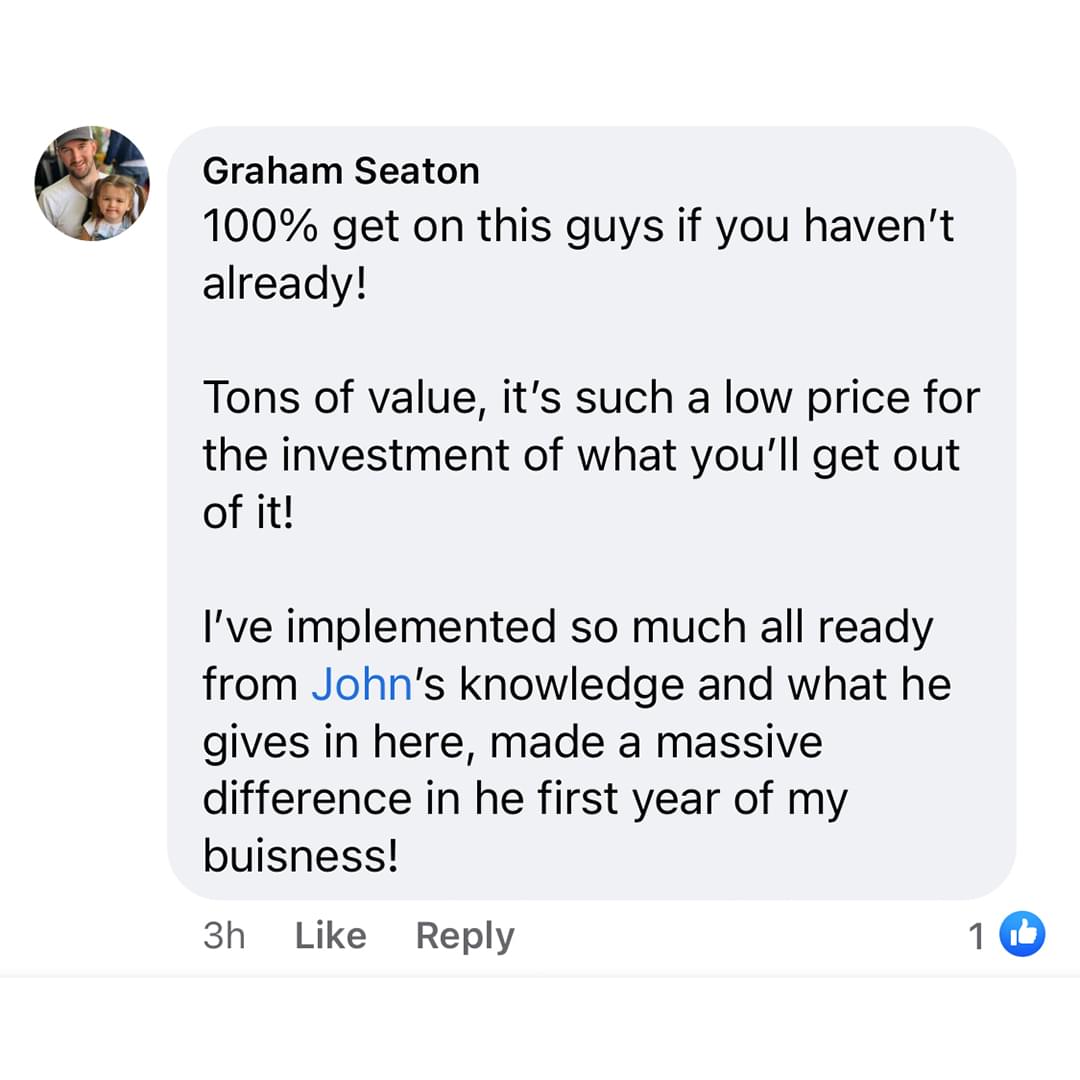Image resolution: width=1080 pixels, height=1080 pixels.
Task: Like Graham Seaton's comment
Action: (331, 935)
